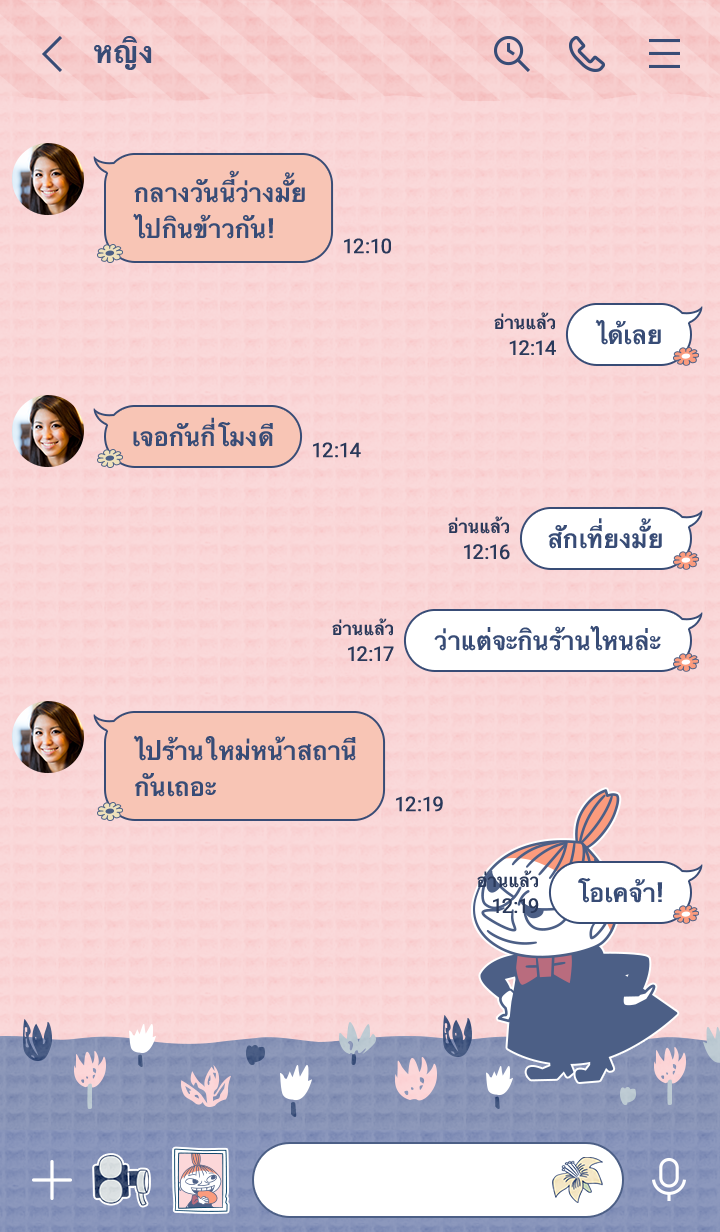Open the photo gallery picker icon
The height and width of the screenshot is (1232, 720).
point(200,1180)
